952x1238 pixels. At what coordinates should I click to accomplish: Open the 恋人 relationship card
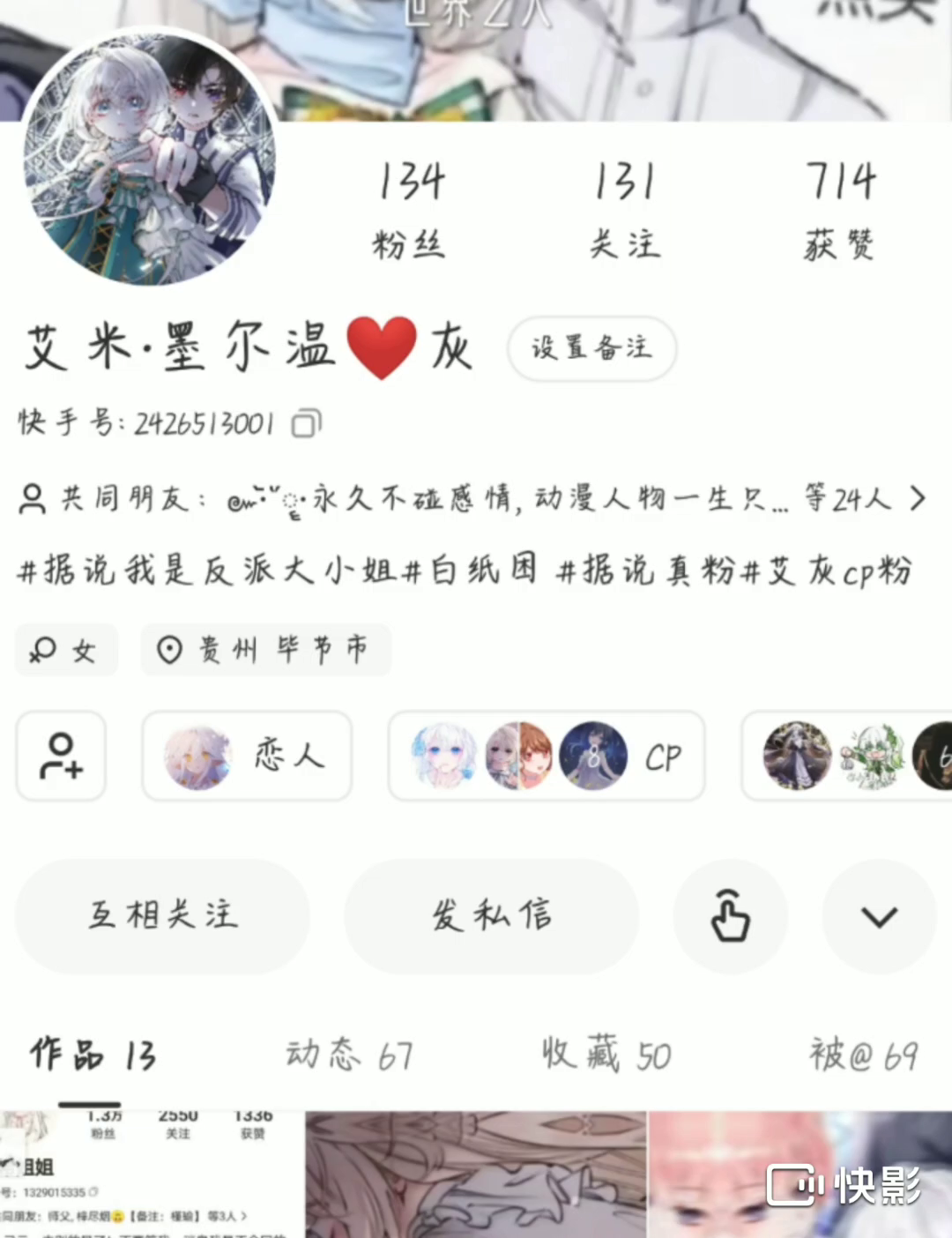click(247, 756)
